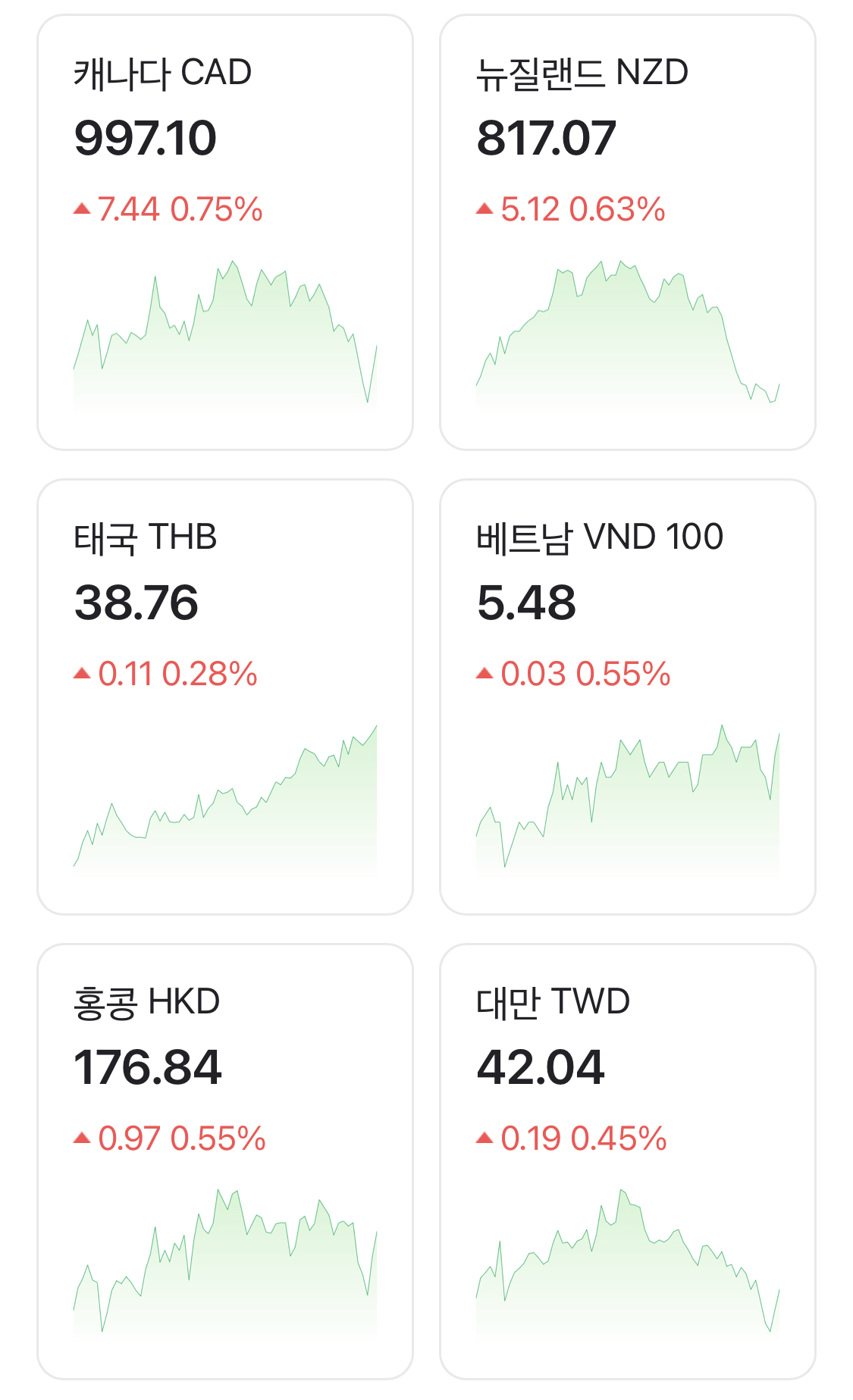Tap the 대만 TWD rate card
The image size is (853, 1400).
pyautogui.click(x=628, y=1161)
